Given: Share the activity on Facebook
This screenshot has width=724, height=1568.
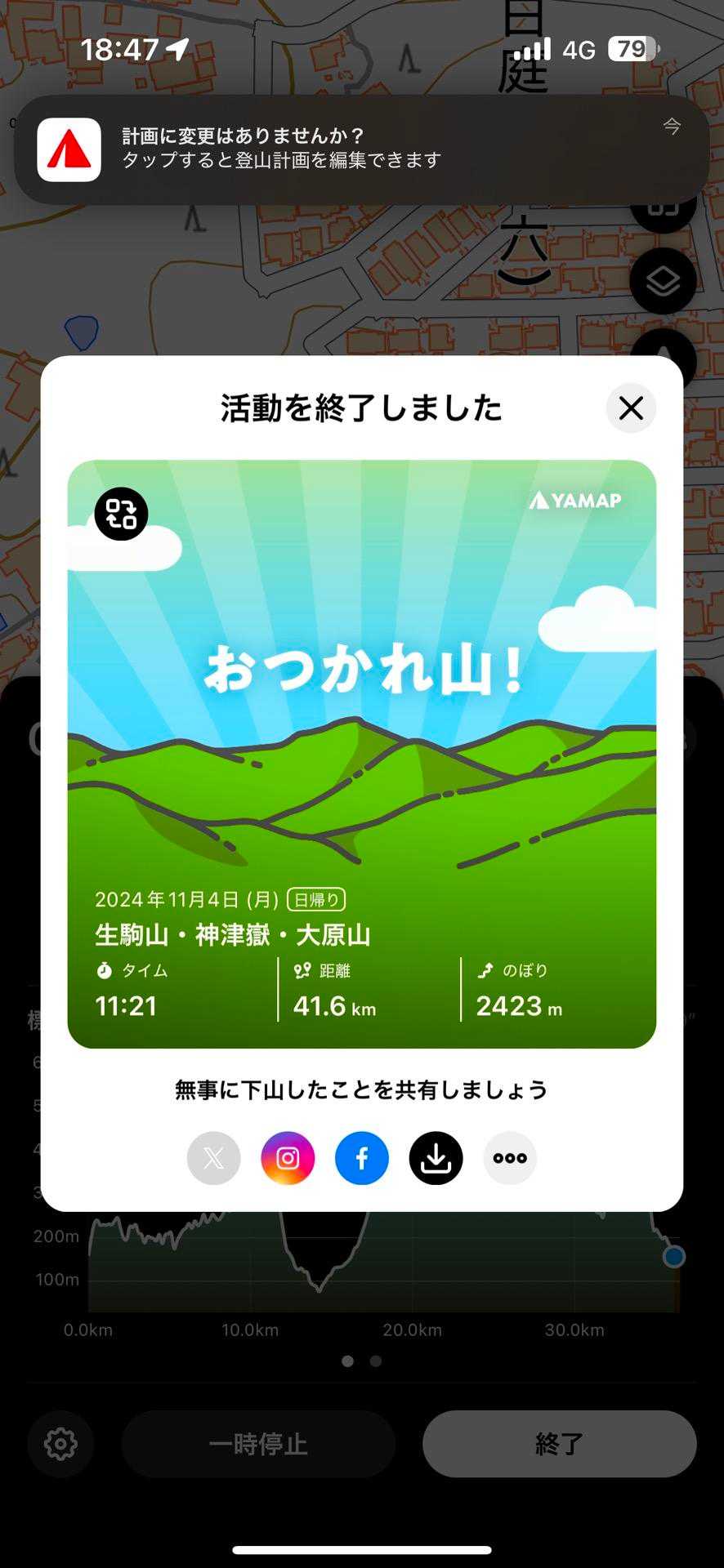Looking at the screenshot, I should point(362,1158).
